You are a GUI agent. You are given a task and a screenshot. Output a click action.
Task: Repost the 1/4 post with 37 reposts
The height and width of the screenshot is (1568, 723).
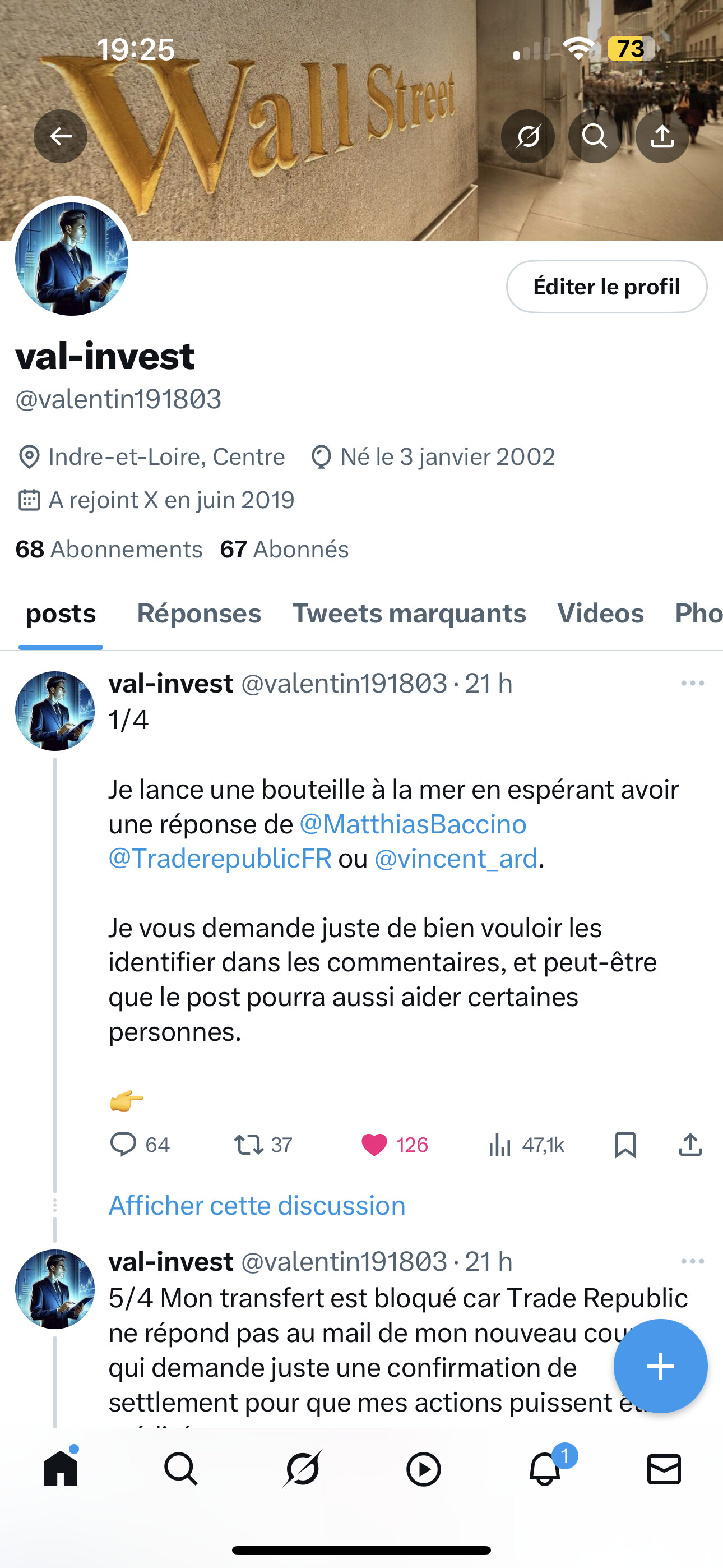263,1145
